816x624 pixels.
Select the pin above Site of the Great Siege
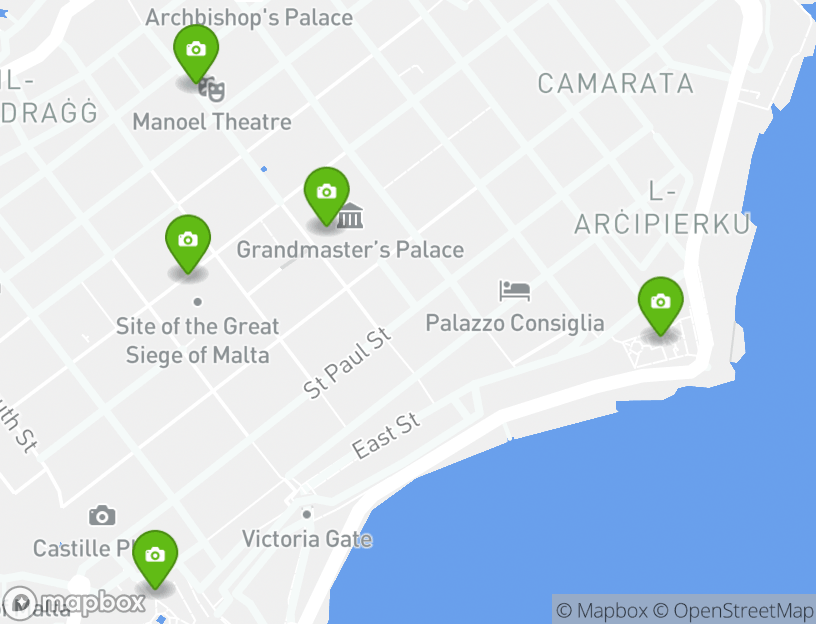188,241
